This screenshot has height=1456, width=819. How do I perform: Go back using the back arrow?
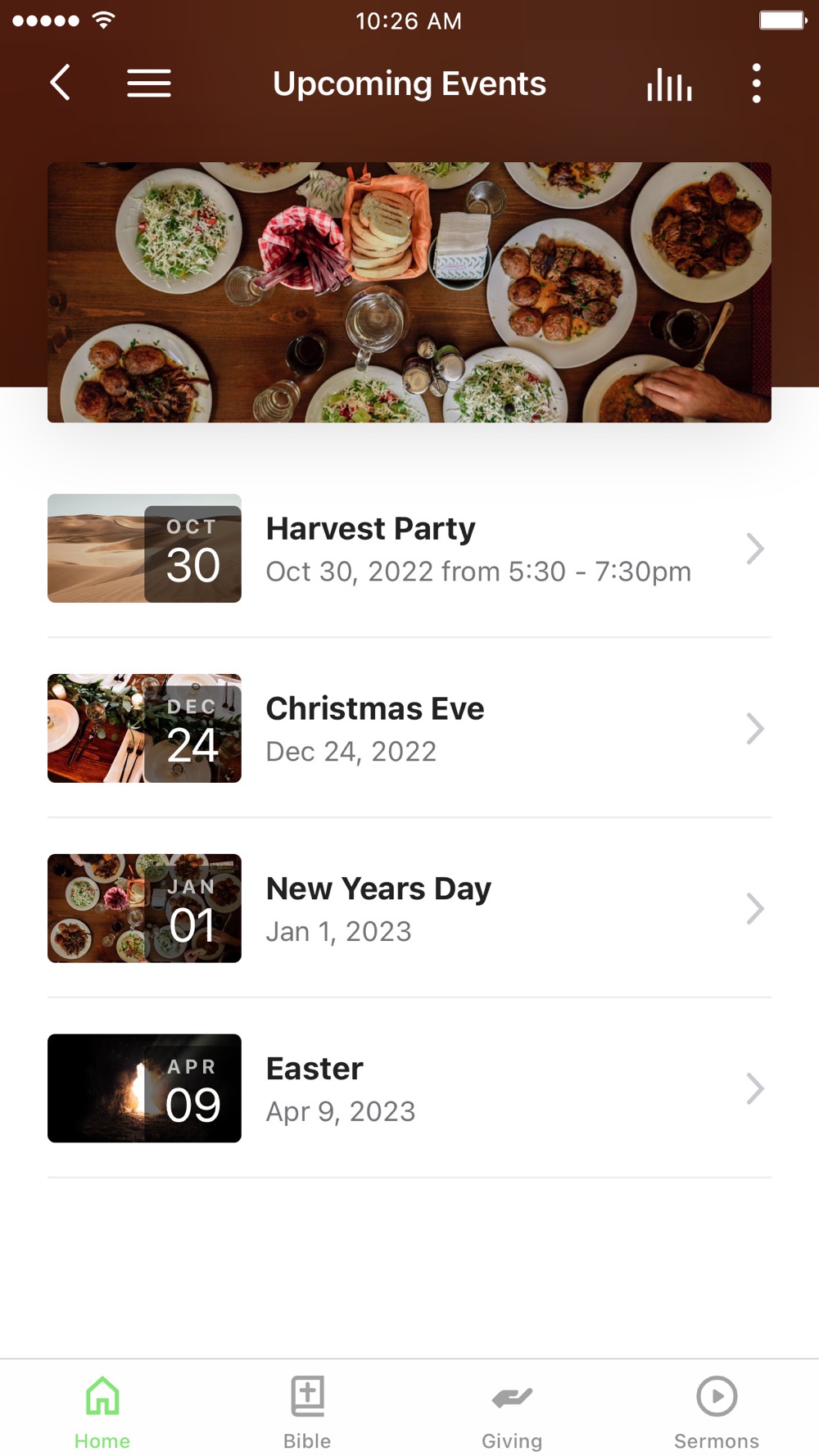[x=60, y=83]
